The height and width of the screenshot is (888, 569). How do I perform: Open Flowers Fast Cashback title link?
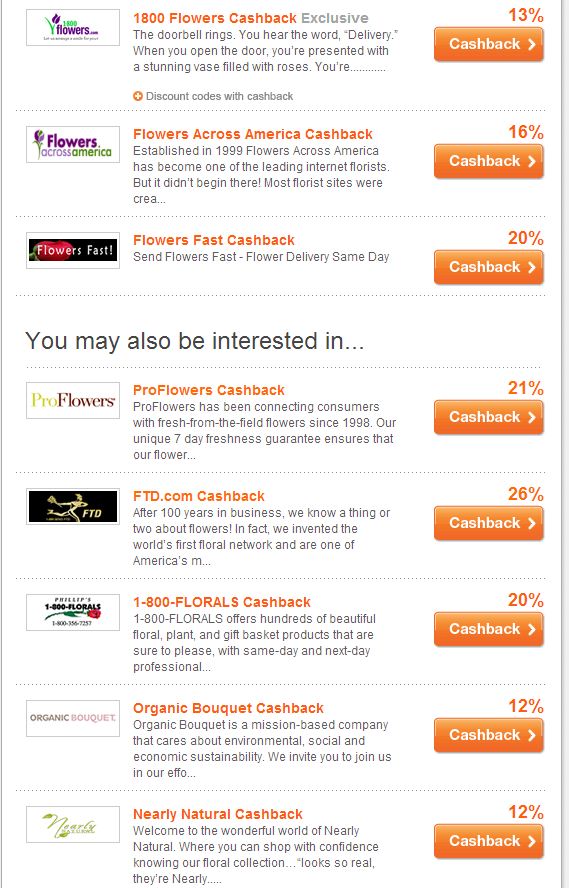213,240
